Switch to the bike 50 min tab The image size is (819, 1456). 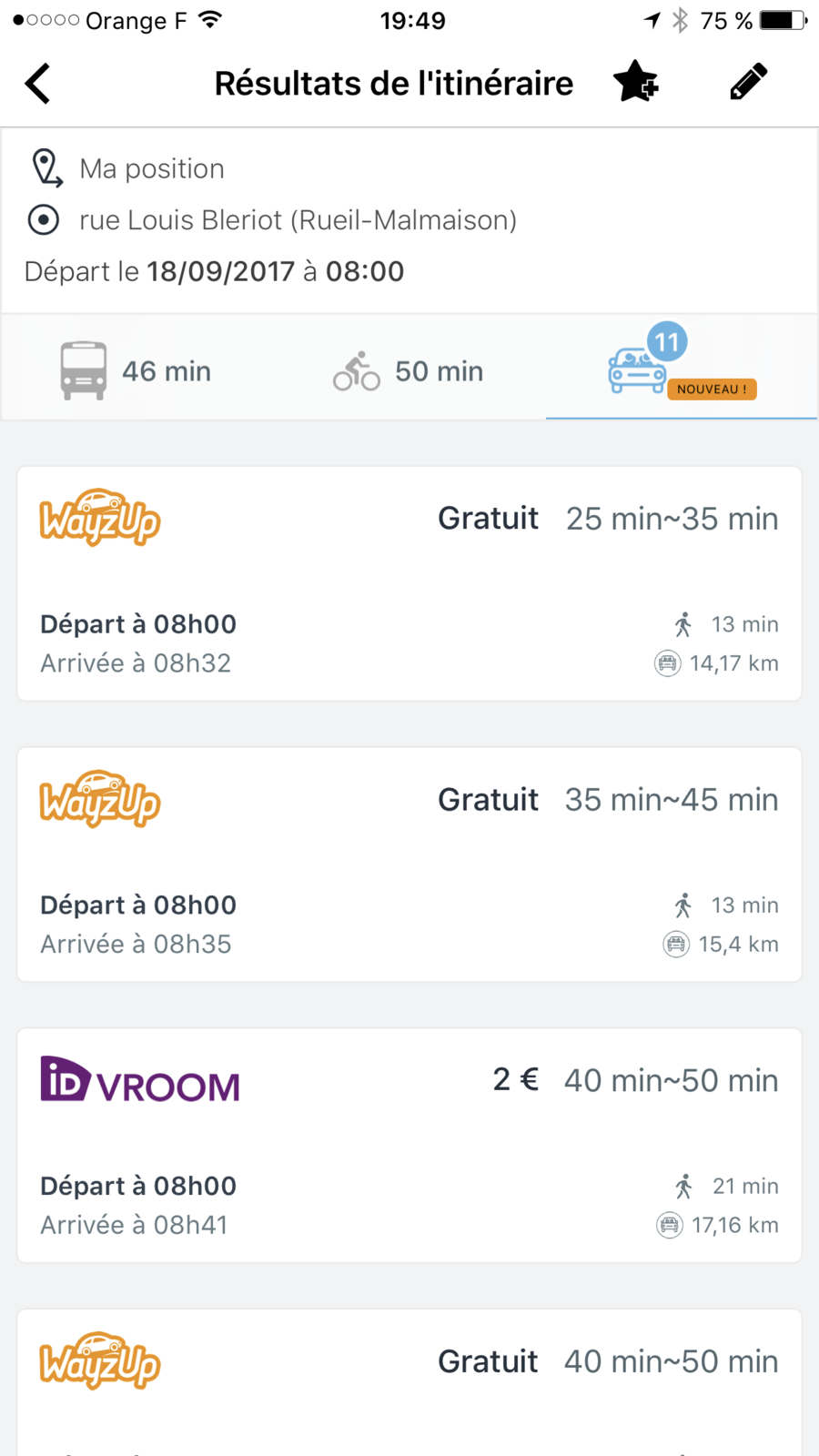[409, 370]
